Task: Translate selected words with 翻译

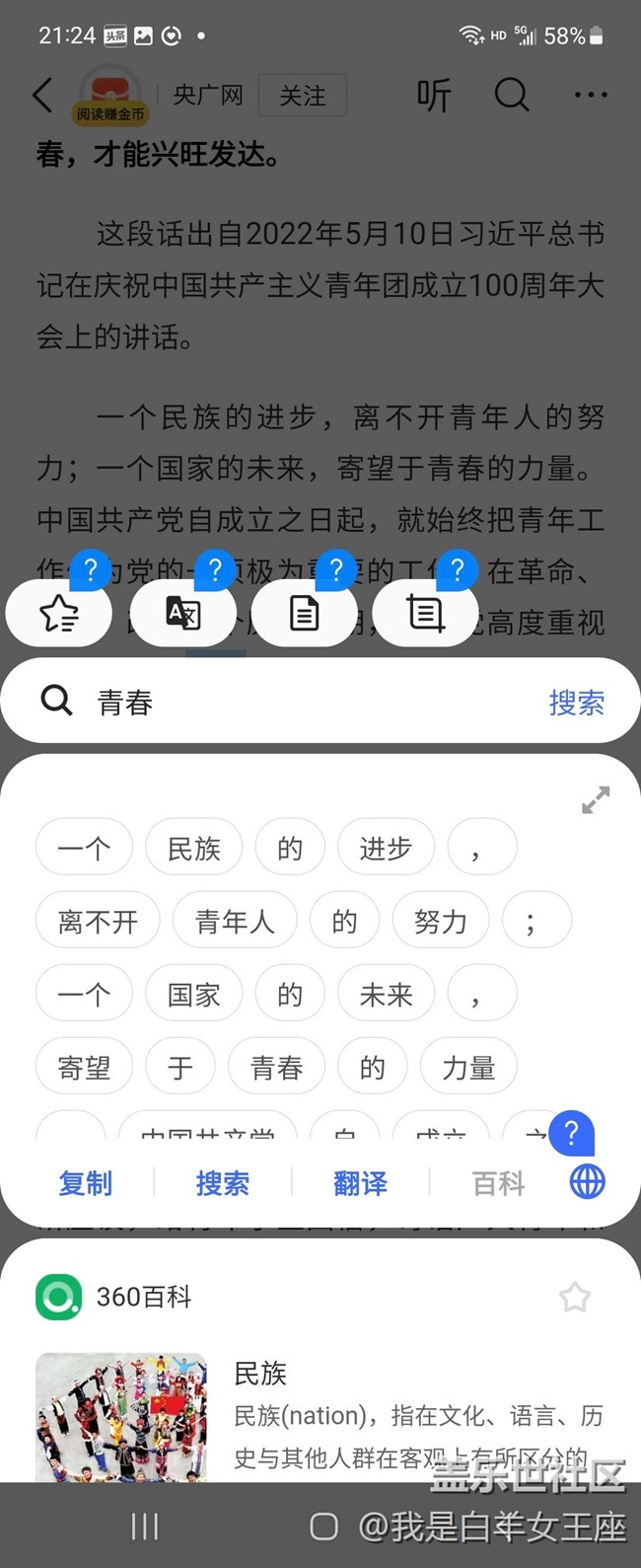Action: (360, 1183)
